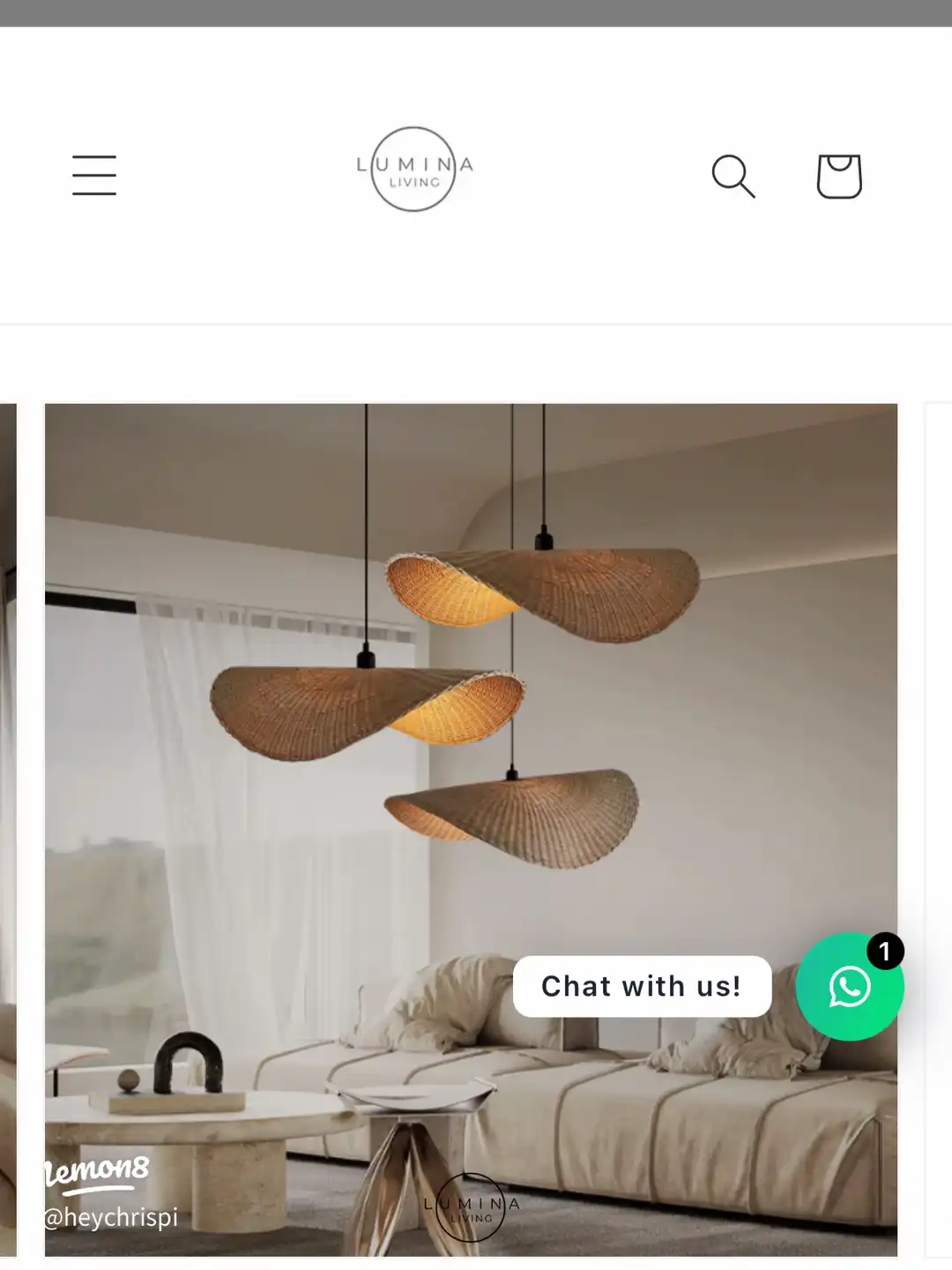Open the rattan pendant lamp image
This screenshot has width=952, height=1270.
click(471, 706)
